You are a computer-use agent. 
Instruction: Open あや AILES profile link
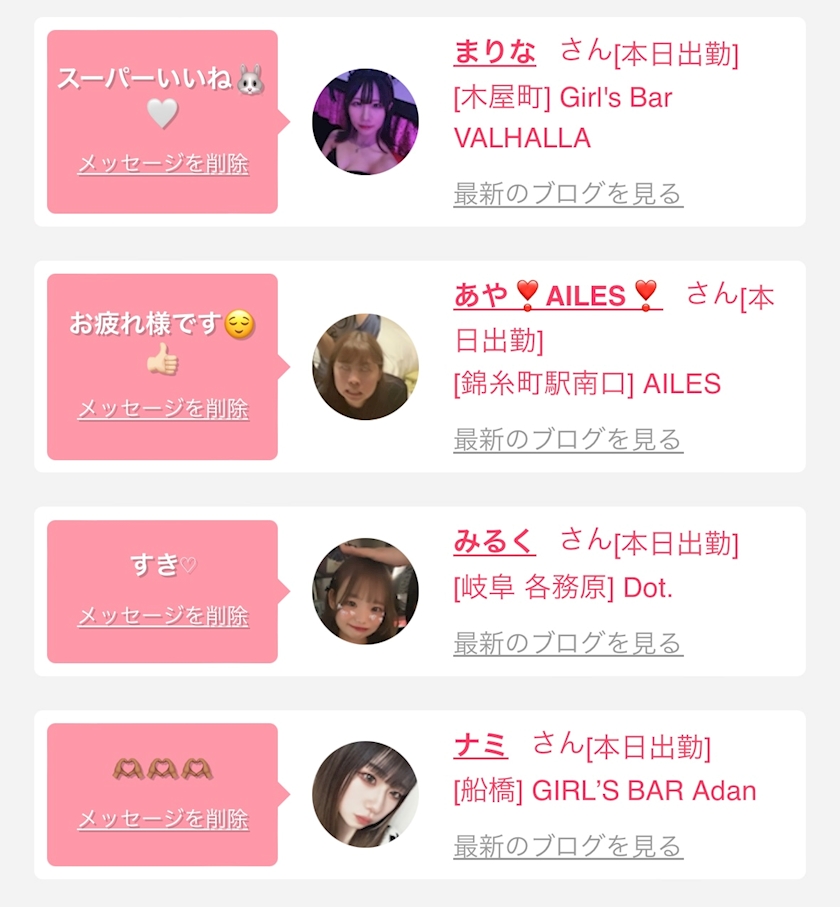tap(558, 296)
